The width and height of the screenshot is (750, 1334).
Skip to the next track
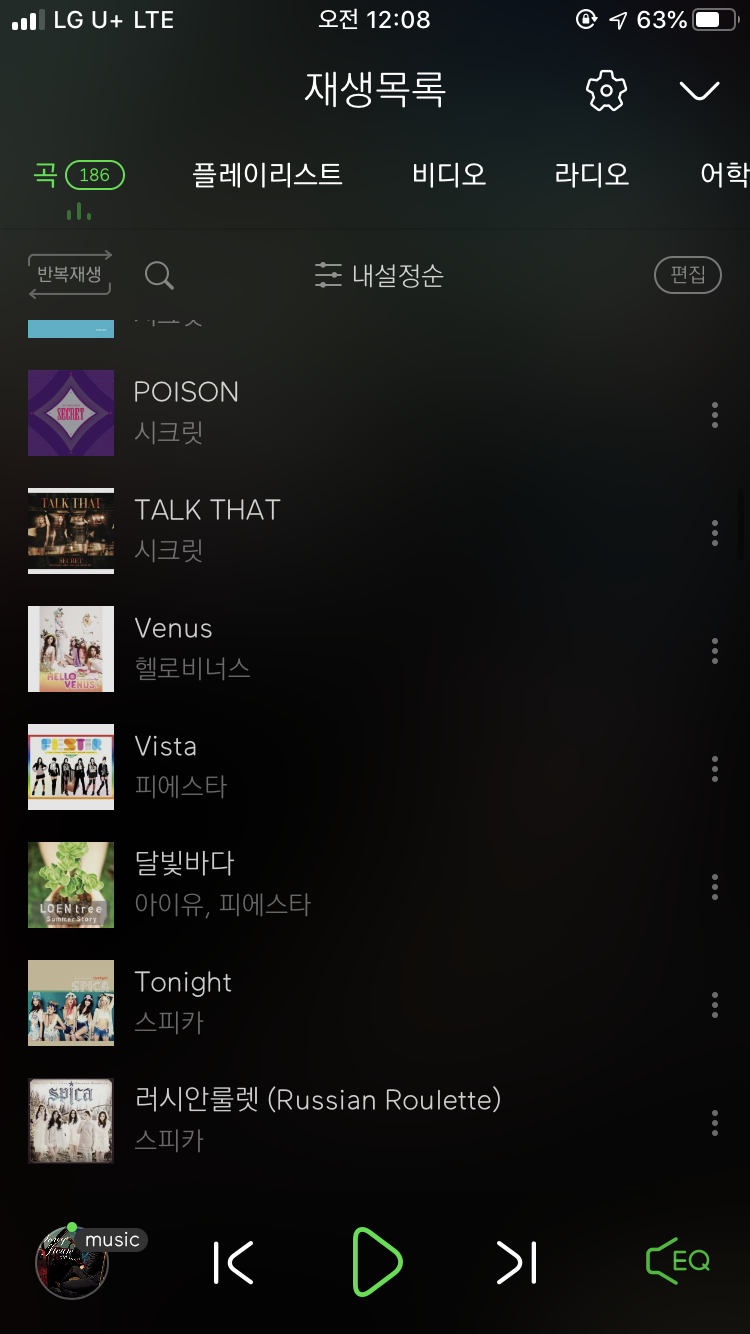[x=517, y=1262]
